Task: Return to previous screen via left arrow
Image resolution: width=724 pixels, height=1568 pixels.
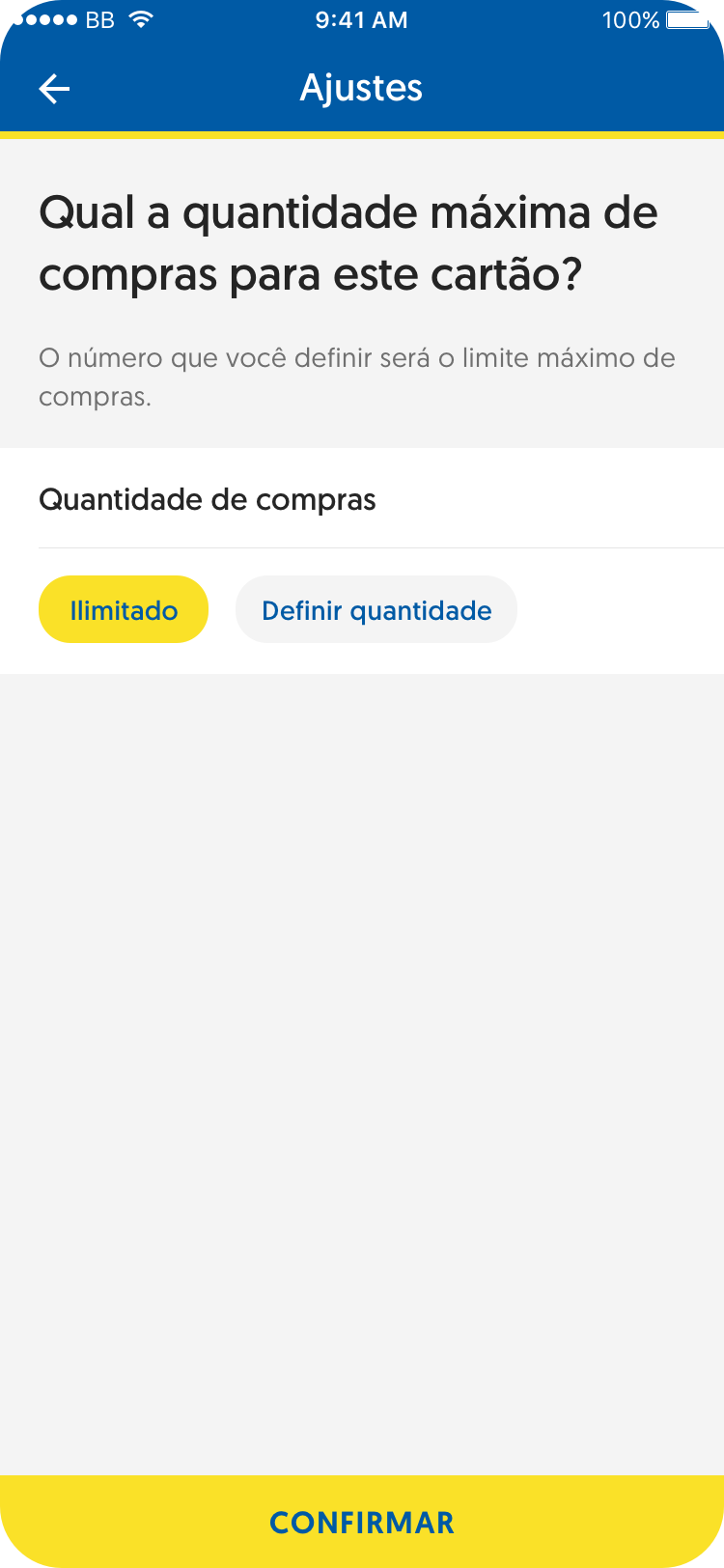Action: click(x=55, y=88)
